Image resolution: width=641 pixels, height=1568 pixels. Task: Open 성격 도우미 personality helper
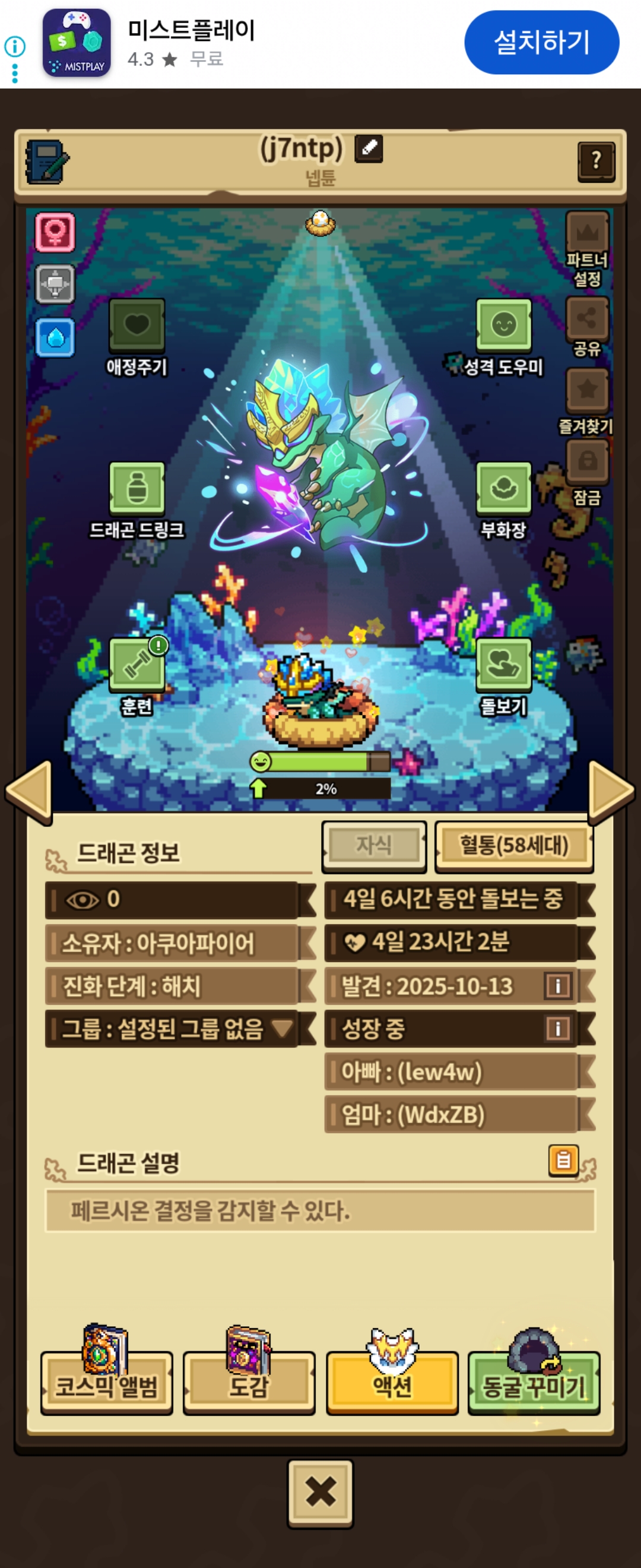[503, 325]
